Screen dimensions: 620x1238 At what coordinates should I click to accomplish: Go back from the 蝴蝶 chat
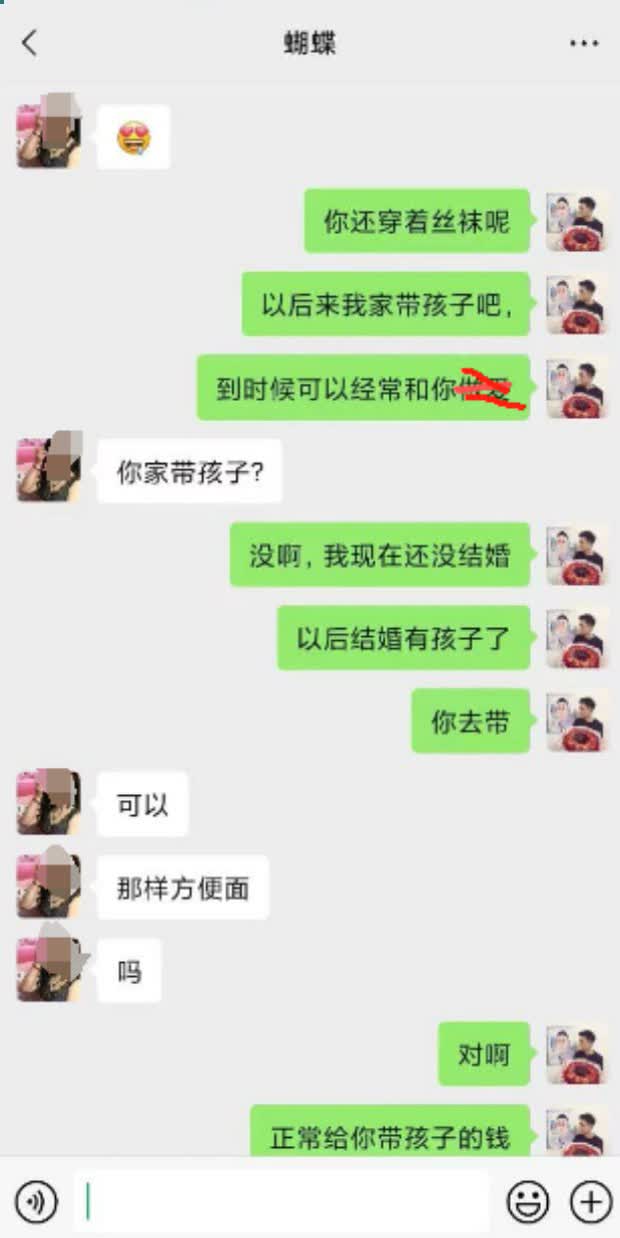point(30,43)
